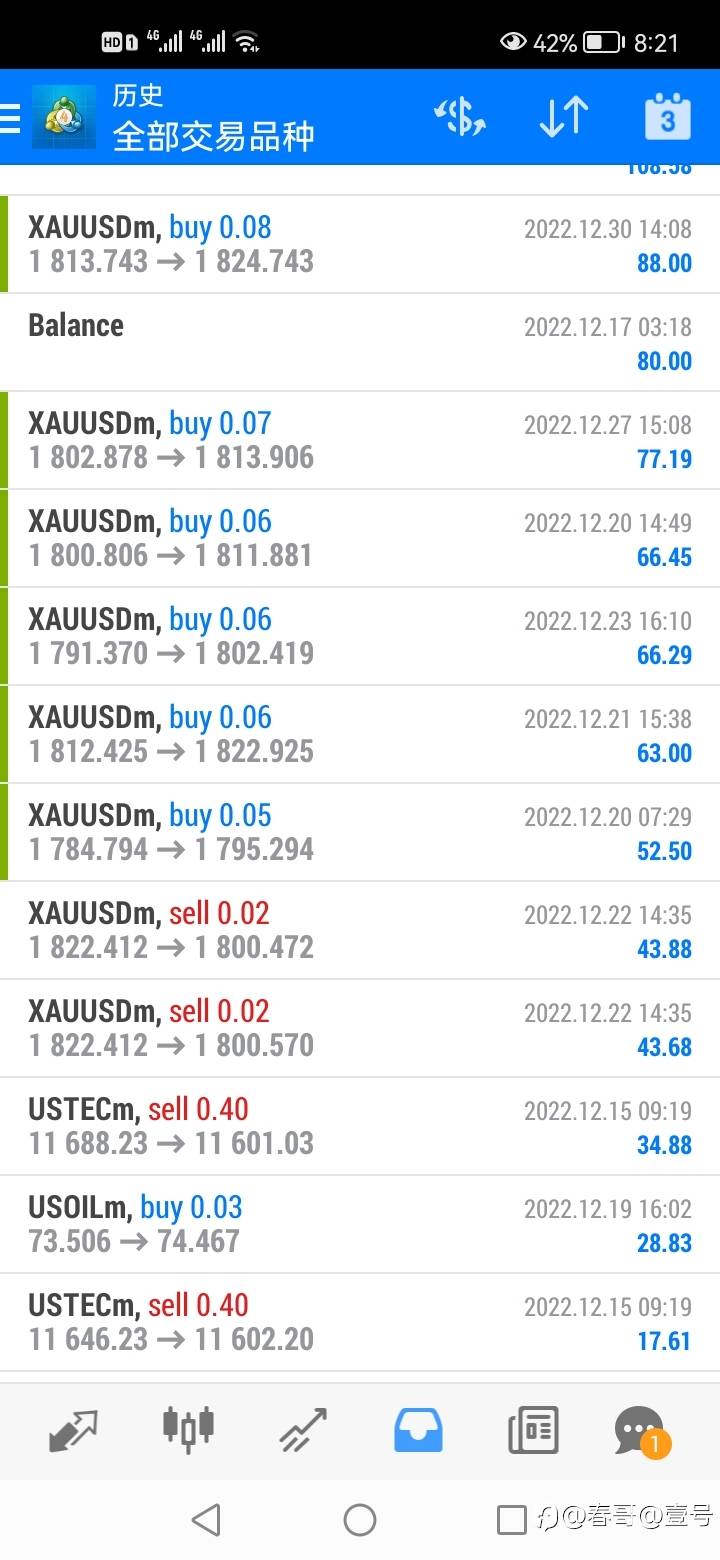Open USTECm sell 0.40 trade with 34.88 profit

pyautogui.click(x=360, y=1126)
